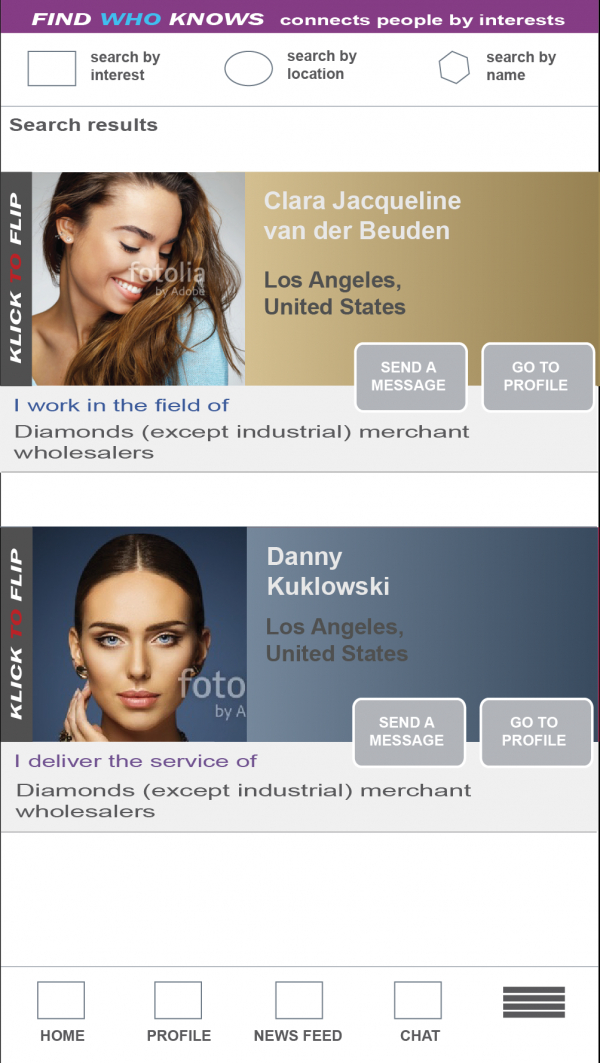Image resolution: width=600 pixels, height=1063 pixels.
Task: Switch to the Profile tab
Action: [178, 1011]
